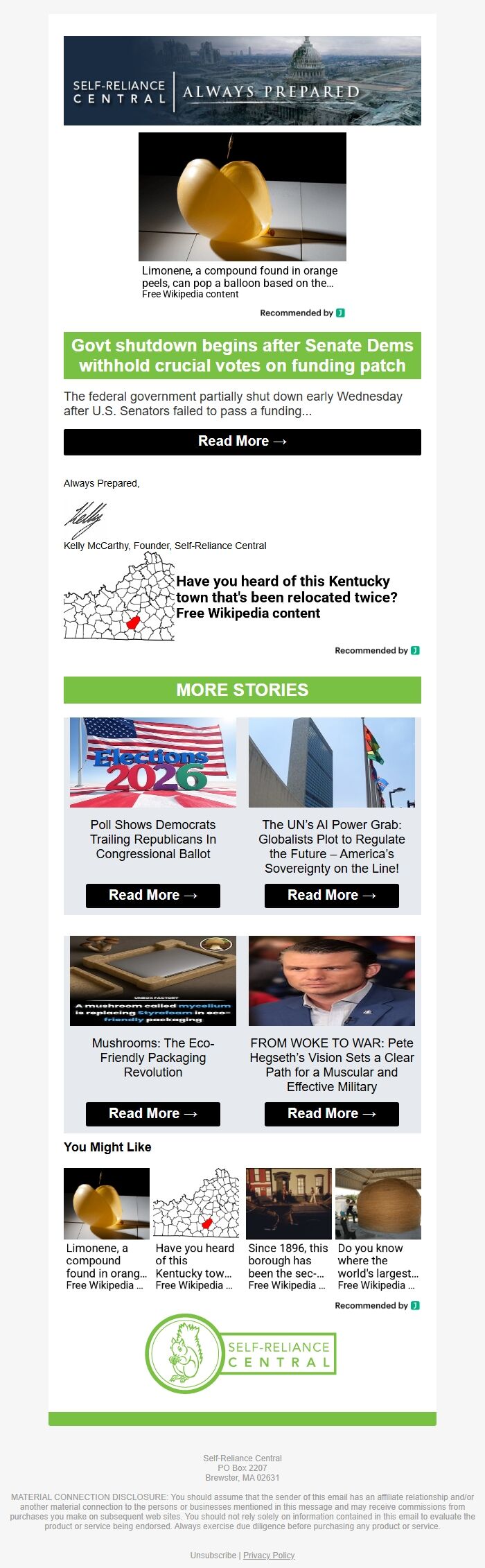Read more on the UN's AI Power Grab
Image resolution: width=485 pixels, height=1568 pixels.
331,895
